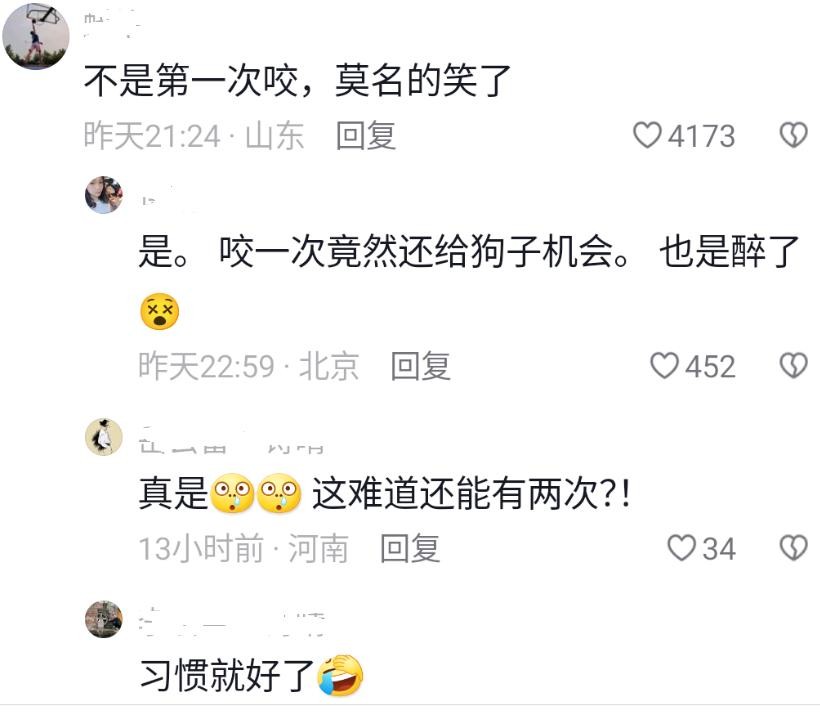Reply to the Henan comment from 13小时前
Screen dimensions: 820x717
point(410,548)
